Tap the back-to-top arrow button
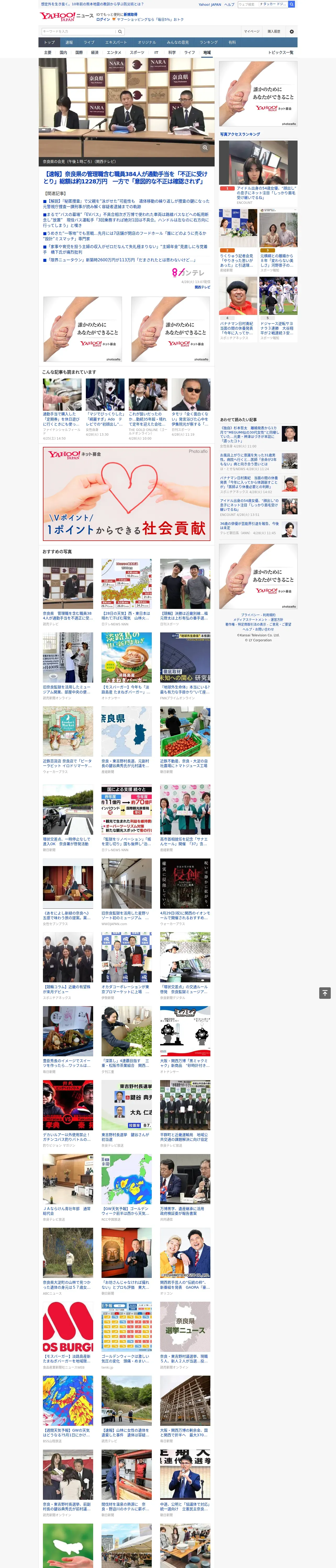The height and width of the screenshot is (1568, 336). point(325,993)
